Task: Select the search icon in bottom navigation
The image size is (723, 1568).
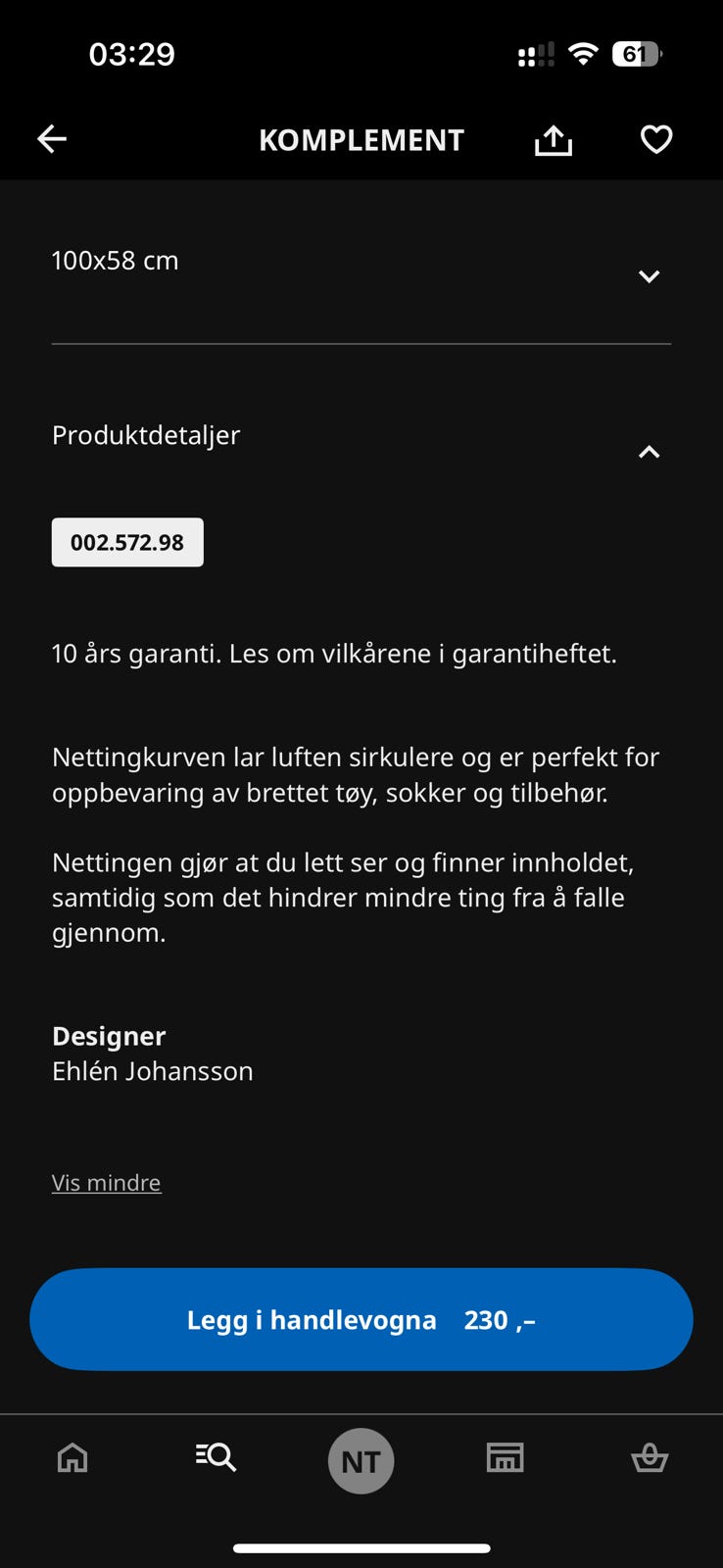Action: pos(216,1458)
